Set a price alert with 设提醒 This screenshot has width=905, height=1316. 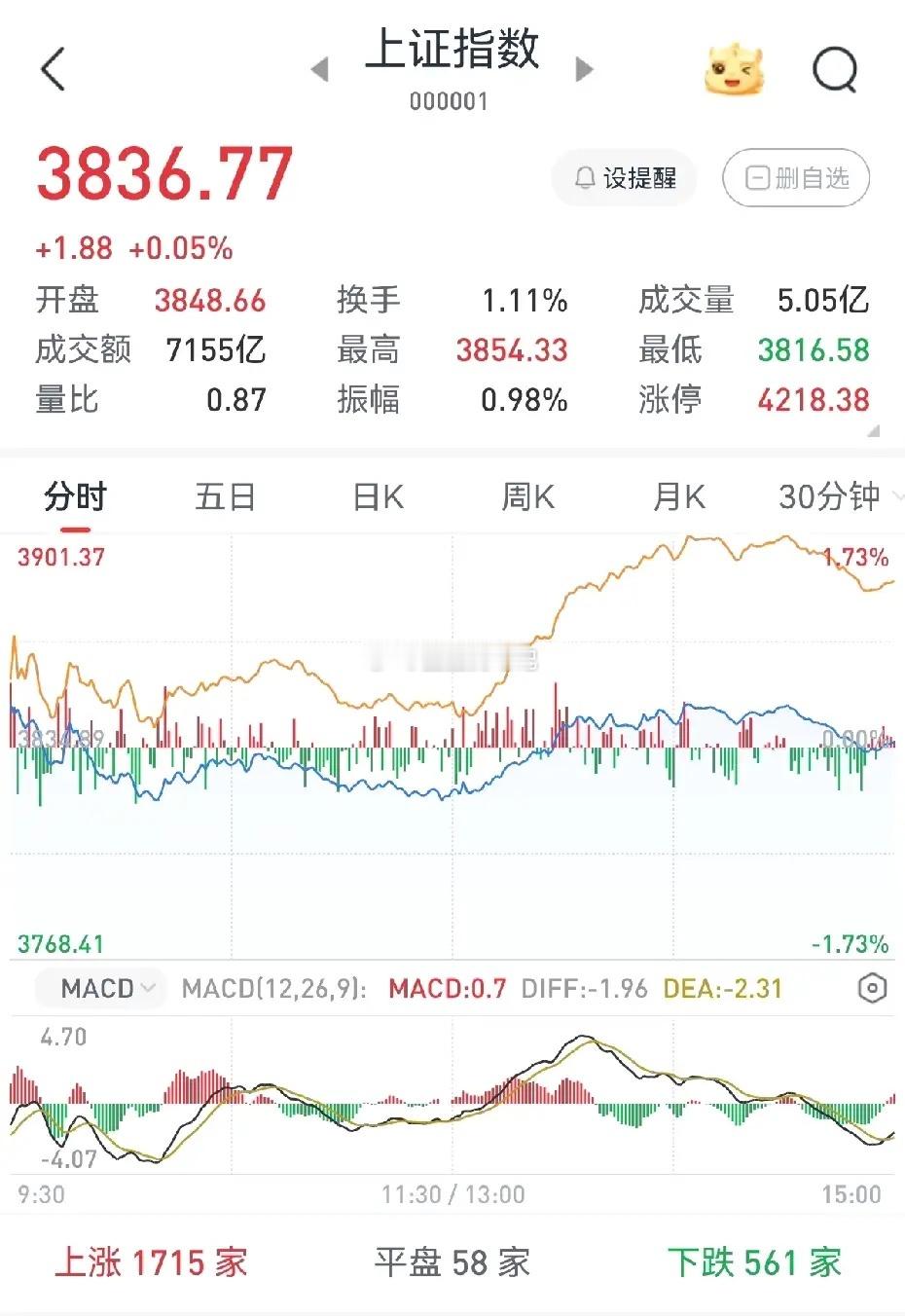coord(625,178)
